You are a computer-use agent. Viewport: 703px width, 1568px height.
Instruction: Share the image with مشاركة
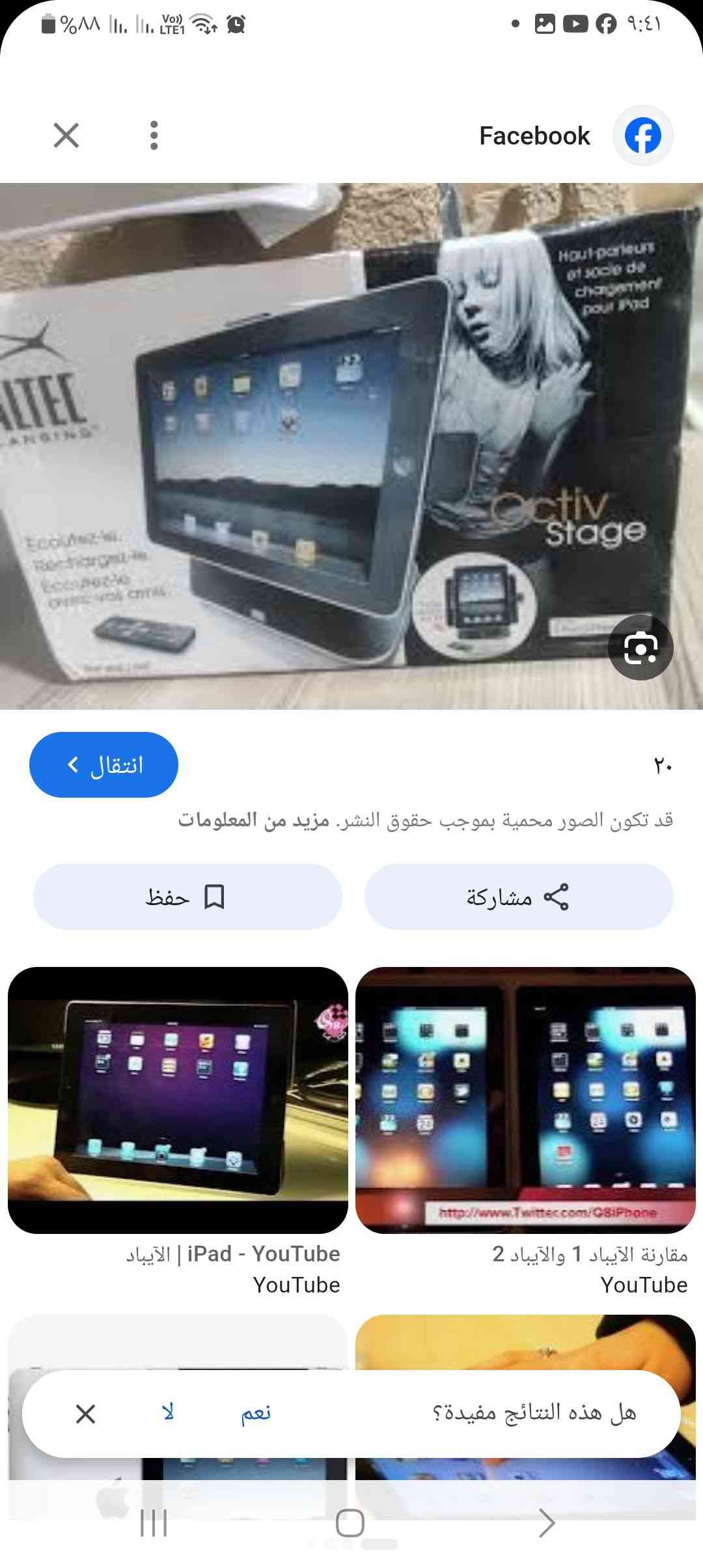[x=519, y=897]
